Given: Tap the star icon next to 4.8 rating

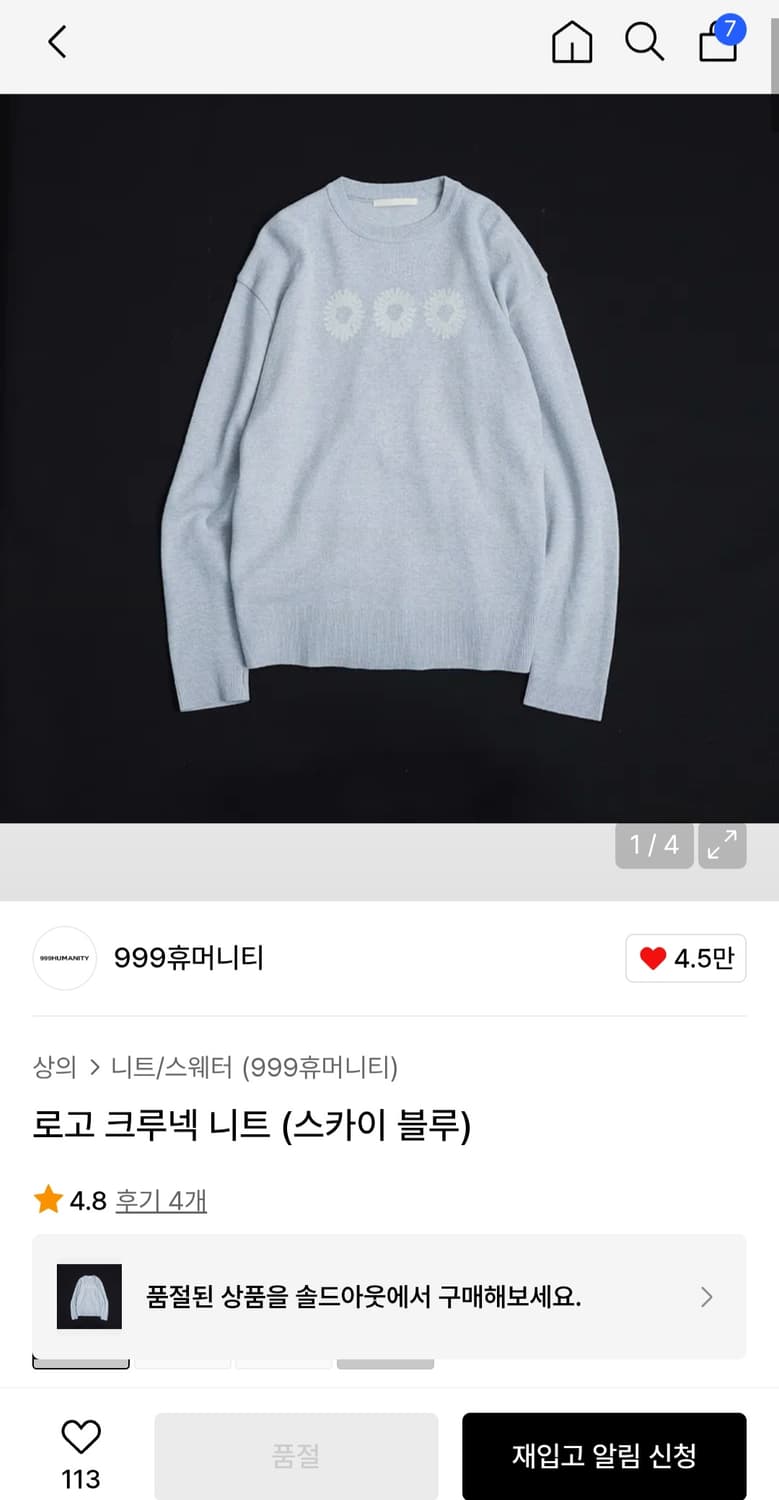Looking at the screenshot, I should click(46, 1200).
